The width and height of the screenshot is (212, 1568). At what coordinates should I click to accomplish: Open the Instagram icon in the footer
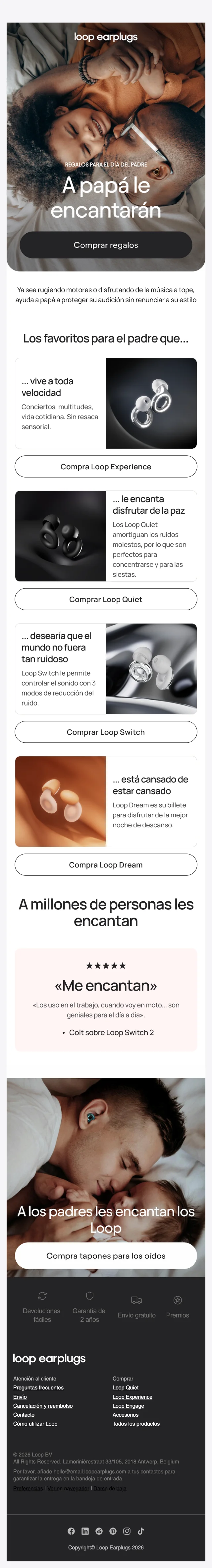click(127, 1531)
